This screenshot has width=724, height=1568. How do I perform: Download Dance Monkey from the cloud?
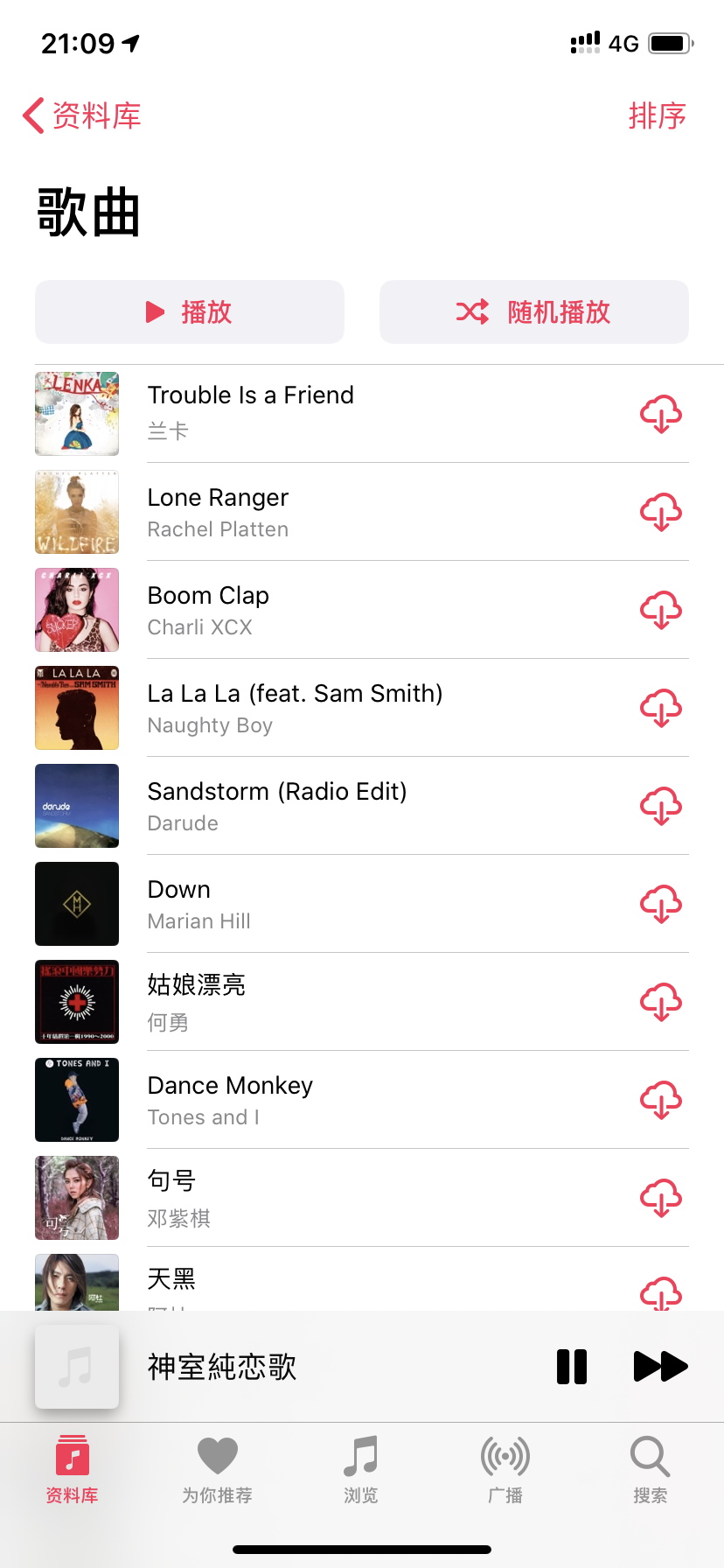click(x=661, y=1100)
